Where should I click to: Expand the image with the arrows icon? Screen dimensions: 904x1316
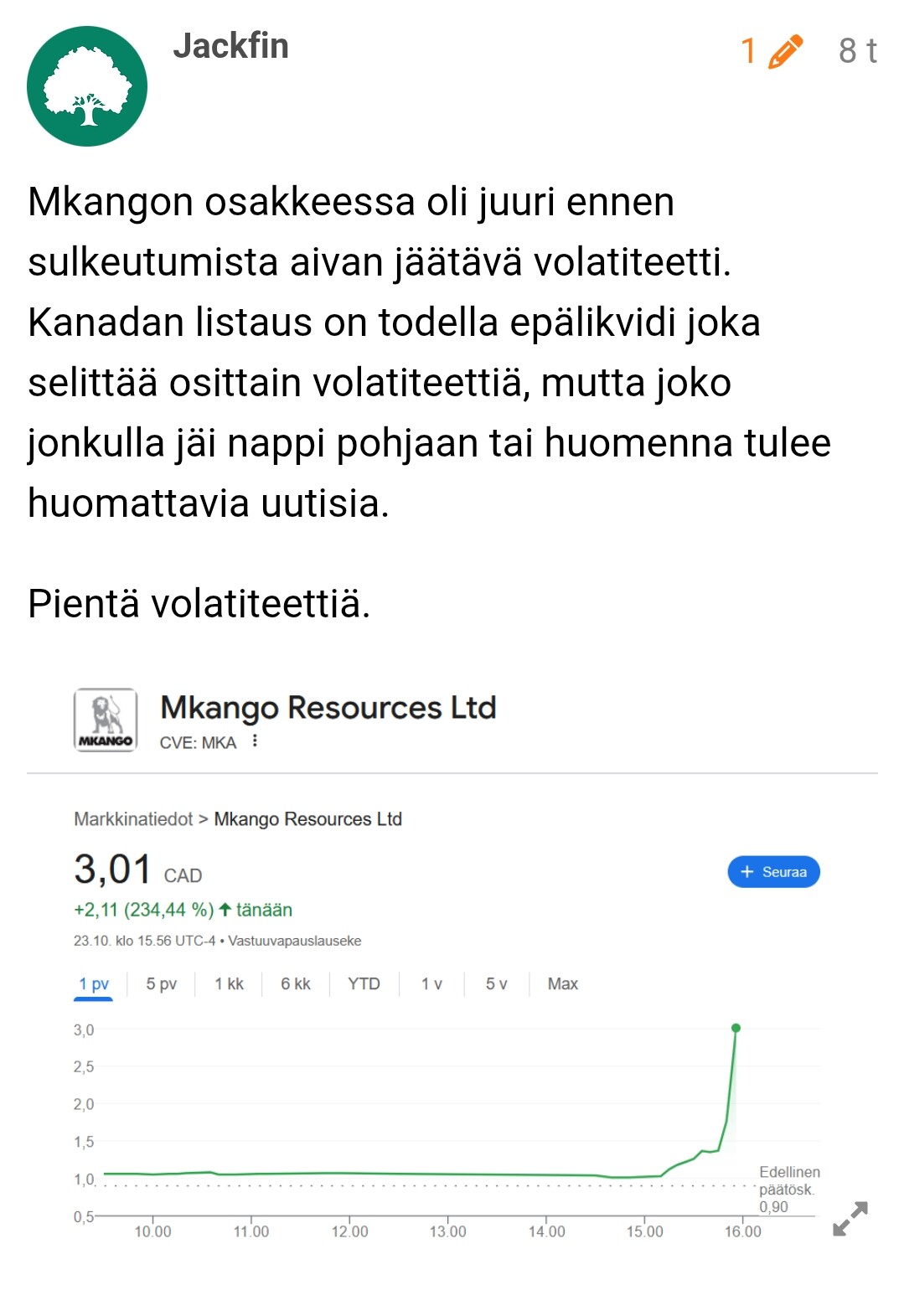coord(850,1219)
